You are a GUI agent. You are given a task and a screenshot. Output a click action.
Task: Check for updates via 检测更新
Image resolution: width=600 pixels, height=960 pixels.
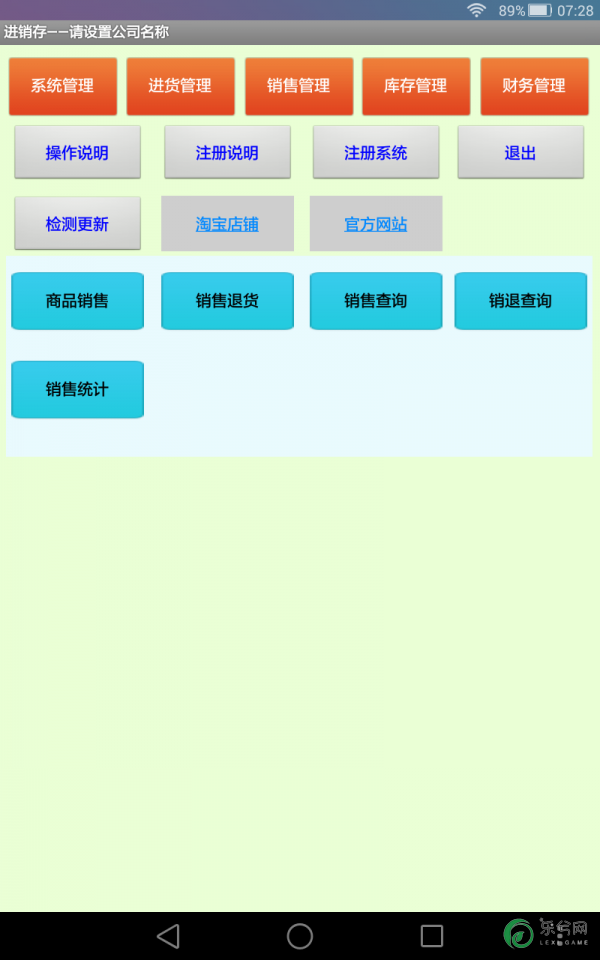coord(77,223)
